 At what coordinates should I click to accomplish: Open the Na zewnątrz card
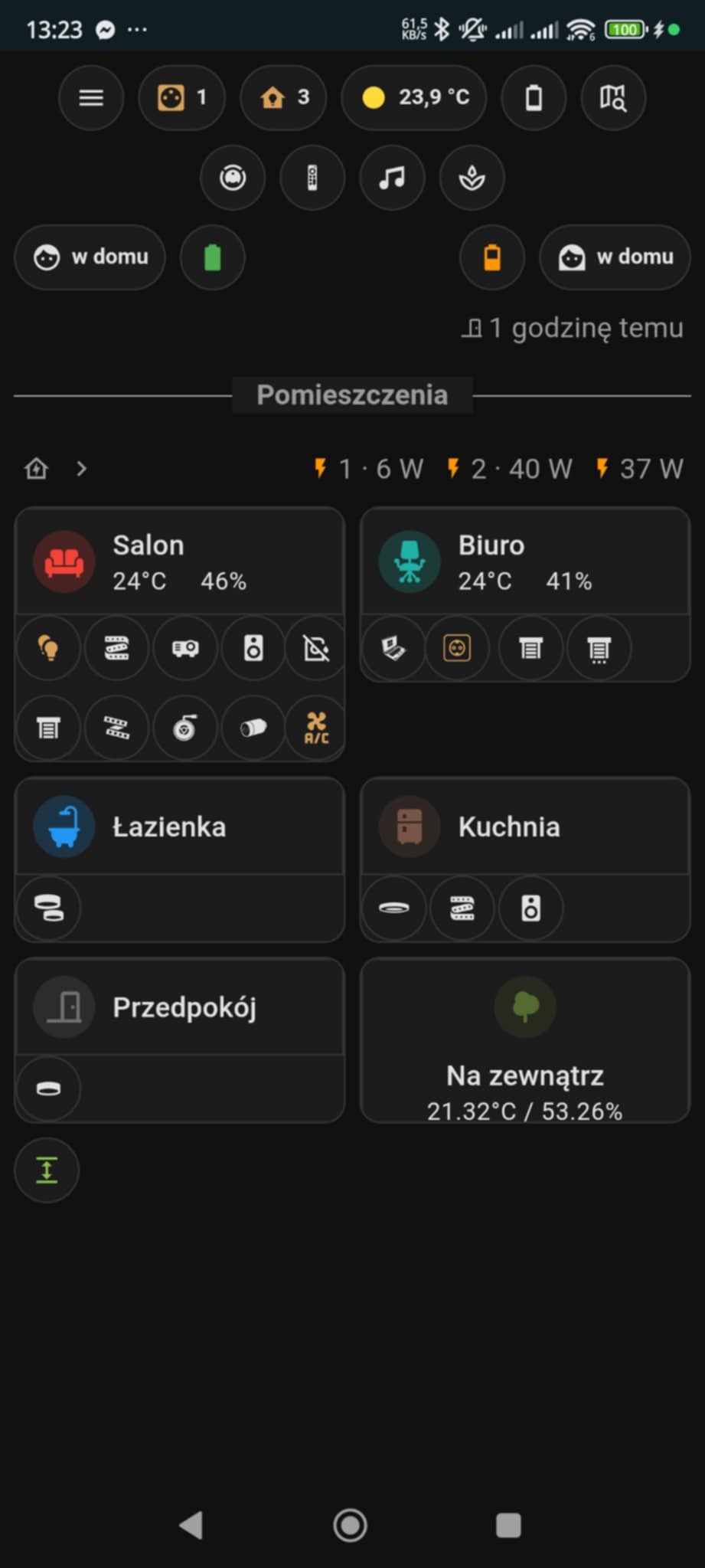click(x=525, y=1040)
